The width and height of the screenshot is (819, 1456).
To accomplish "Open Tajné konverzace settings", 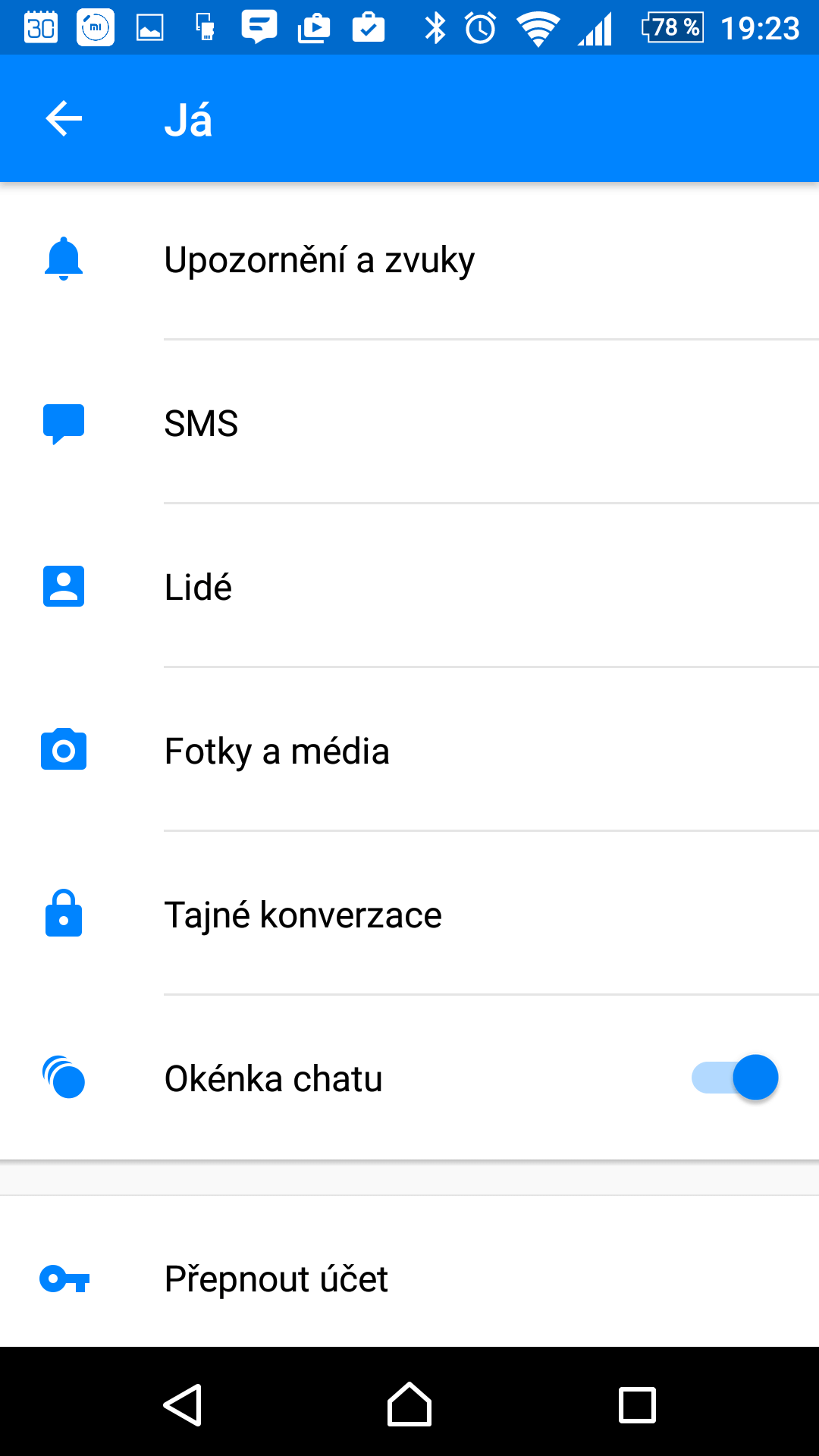I will tap(409, 914).
